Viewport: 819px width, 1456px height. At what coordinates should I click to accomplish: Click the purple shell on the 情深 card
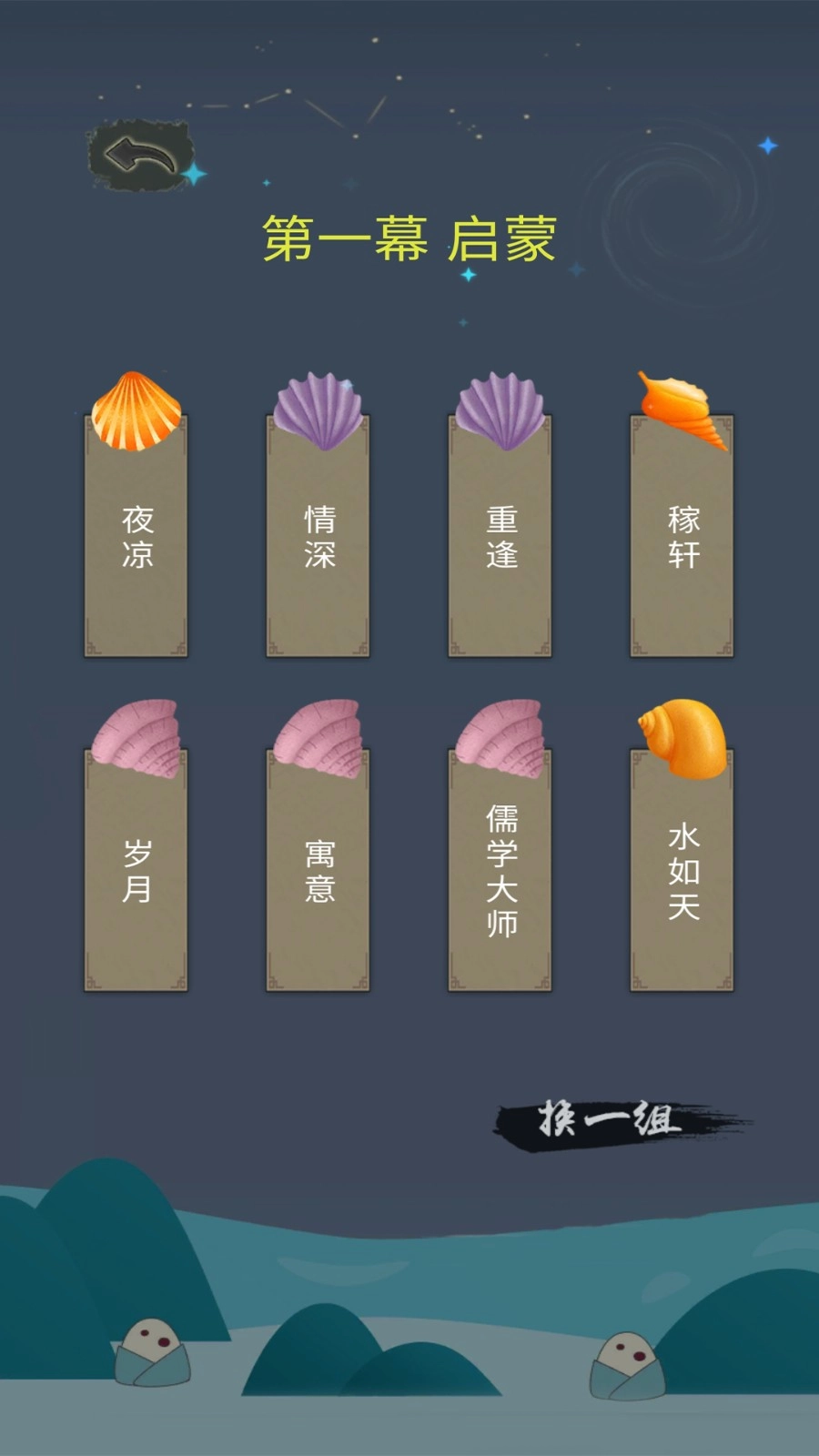click(317, 408)
